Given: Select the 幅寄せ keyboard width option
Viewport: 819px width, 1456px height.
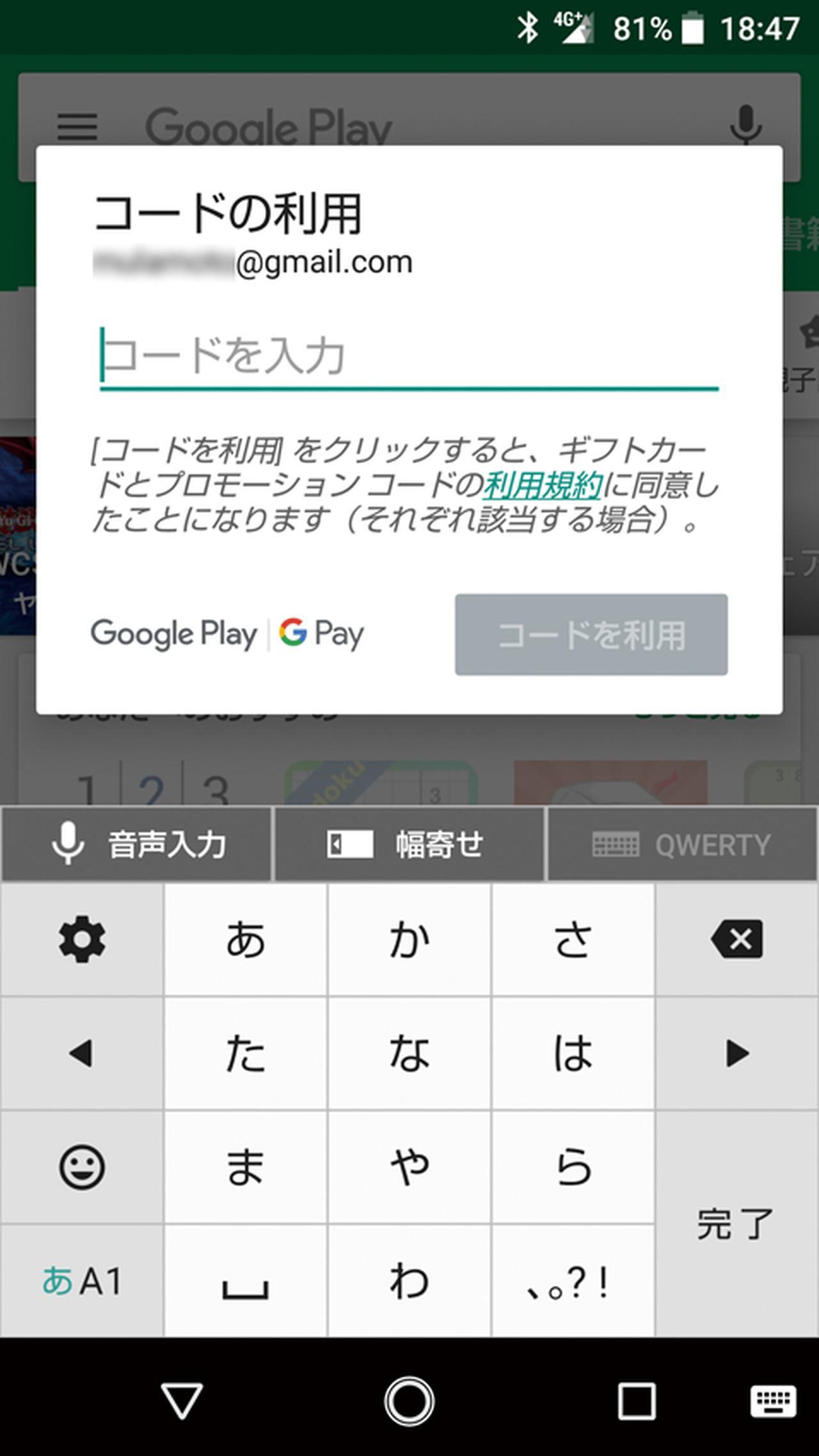Looking at the screenshot, I should [x=409, y=844].
